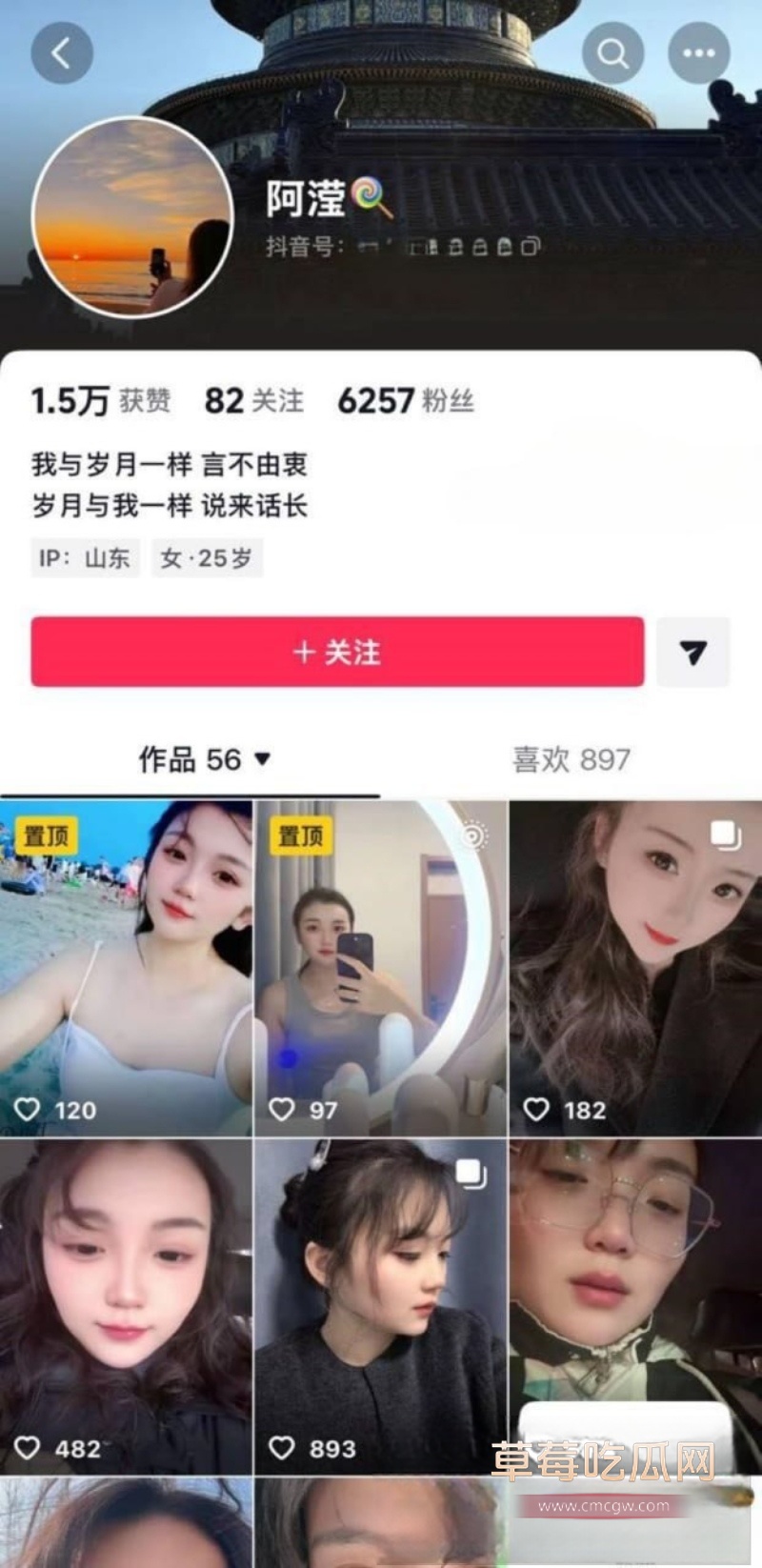Click the 1.5万 获赞 likes count
This screenshot has height=1568, width=762.
[x=101, y=400]
